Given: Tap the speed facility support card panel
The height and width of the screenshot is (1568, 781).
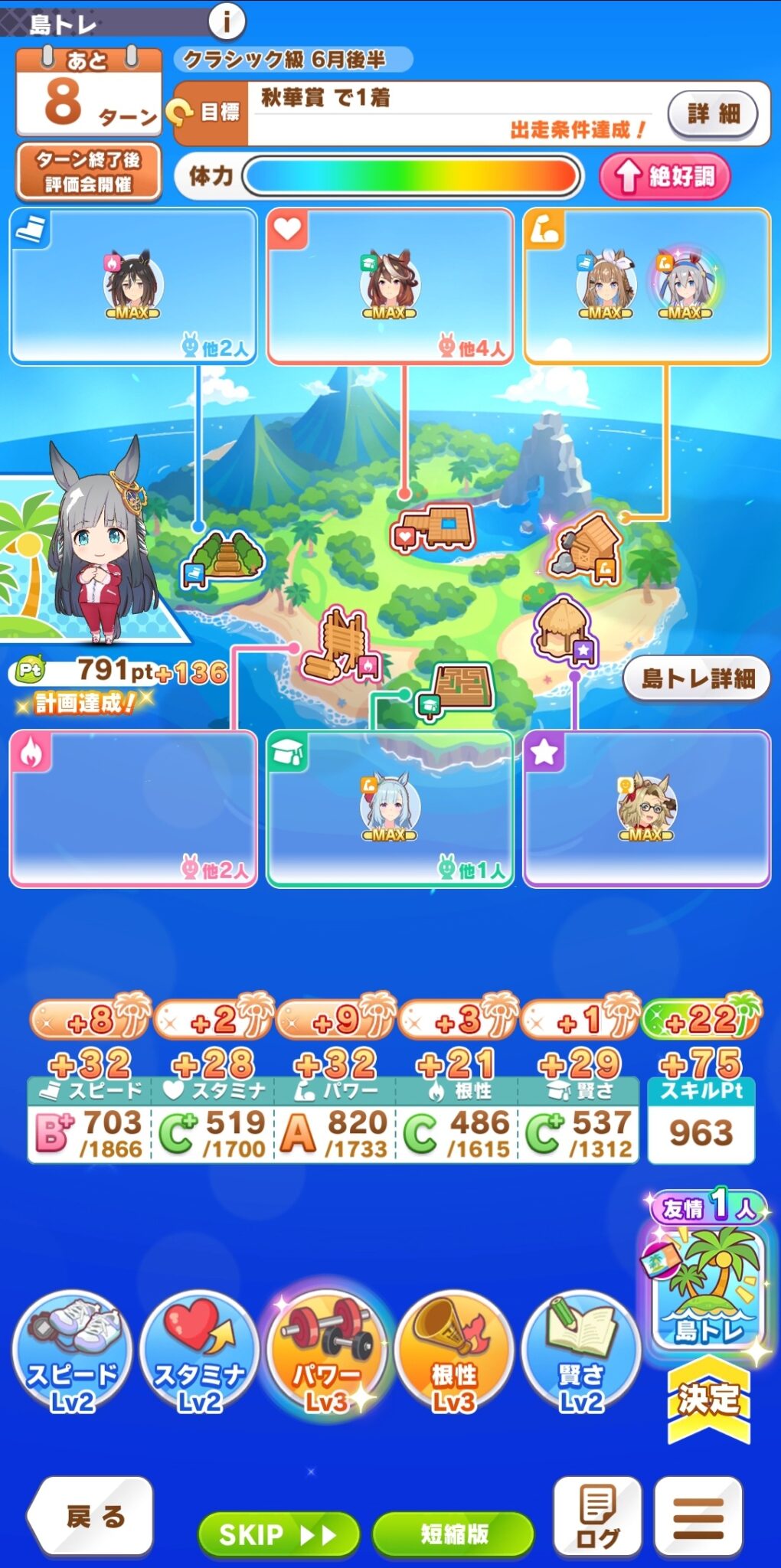Looking at the screenshot, I should coord(133,286).
